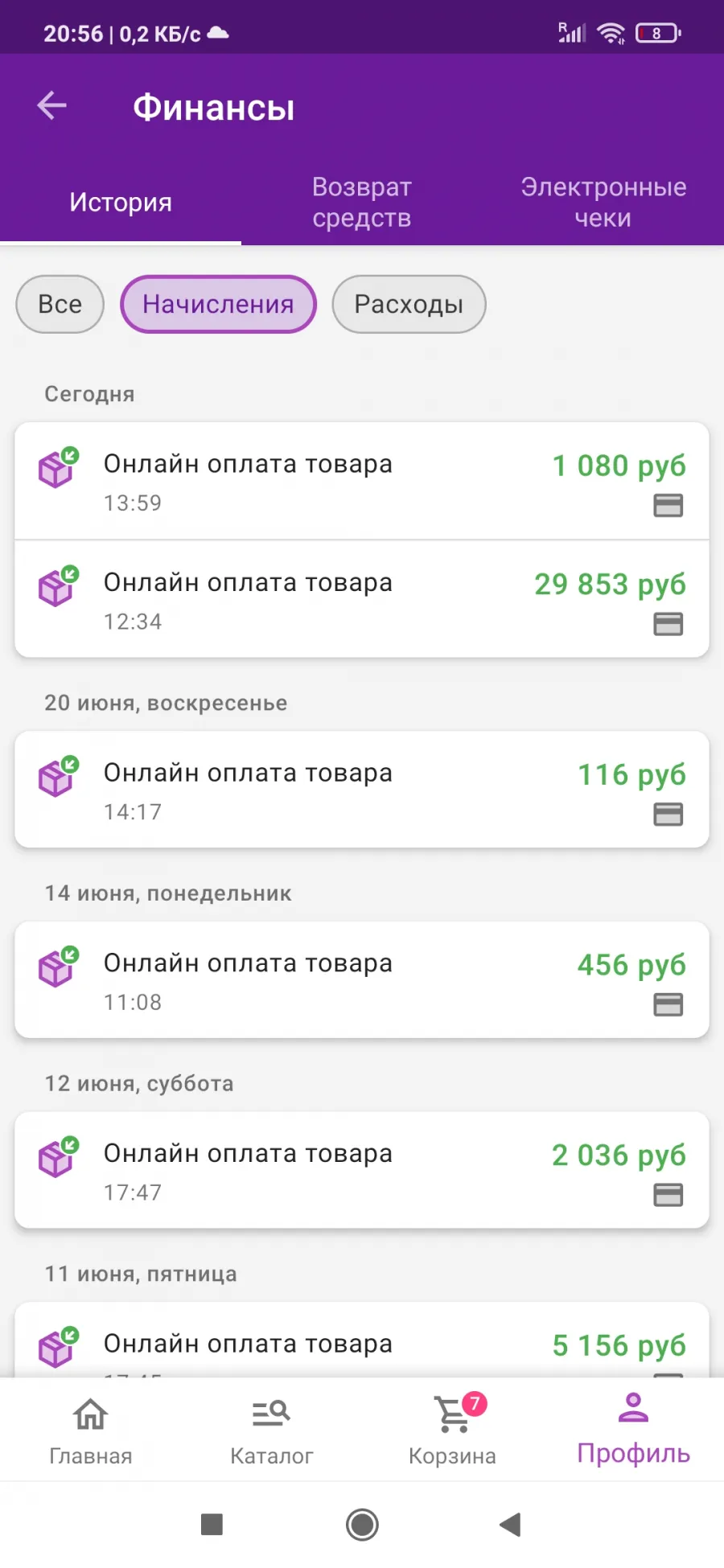
Task: Tap the Начисления filter chip
Action: click(x=218, y=305)
